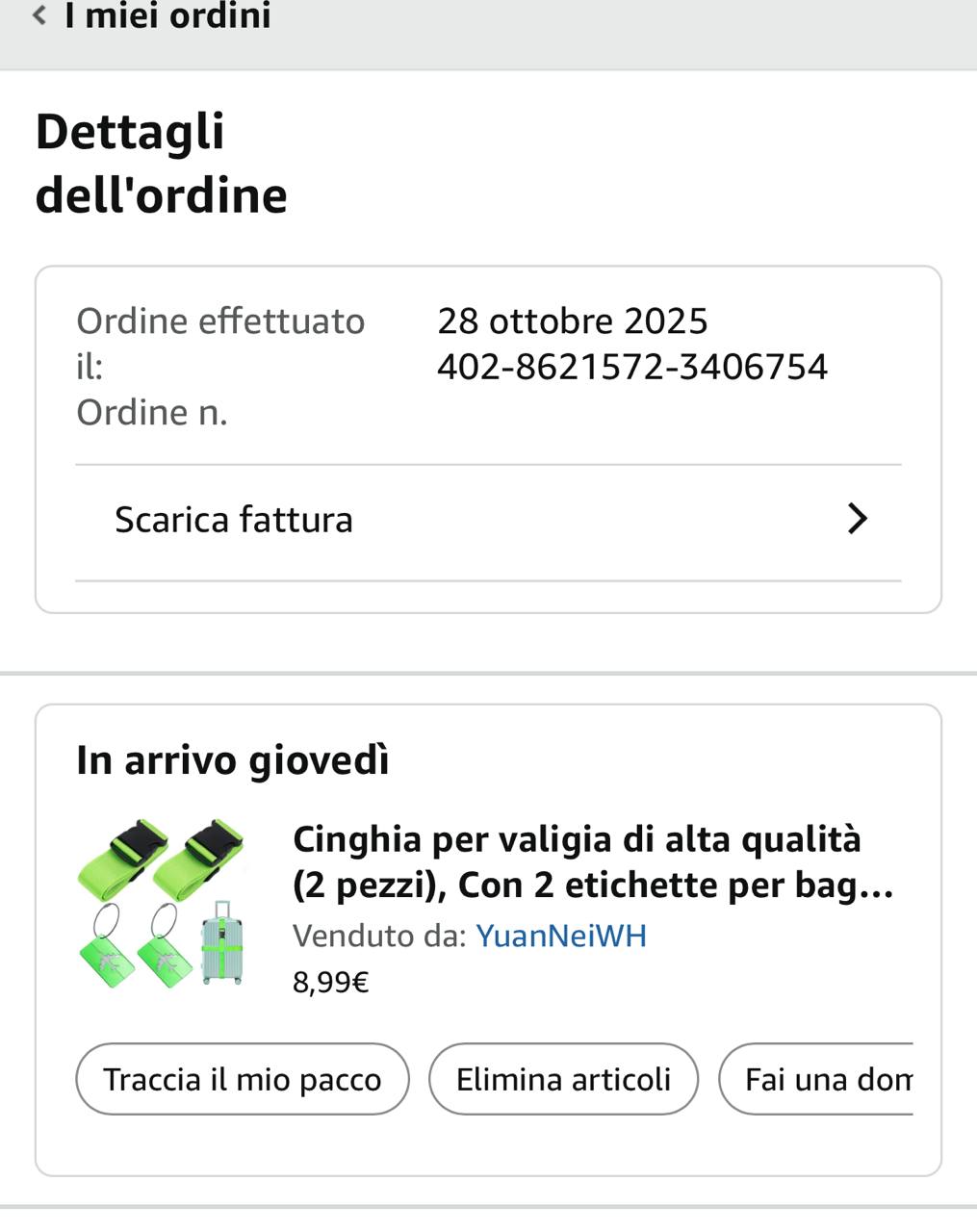Open the luggage strap product image

[161, 903]
